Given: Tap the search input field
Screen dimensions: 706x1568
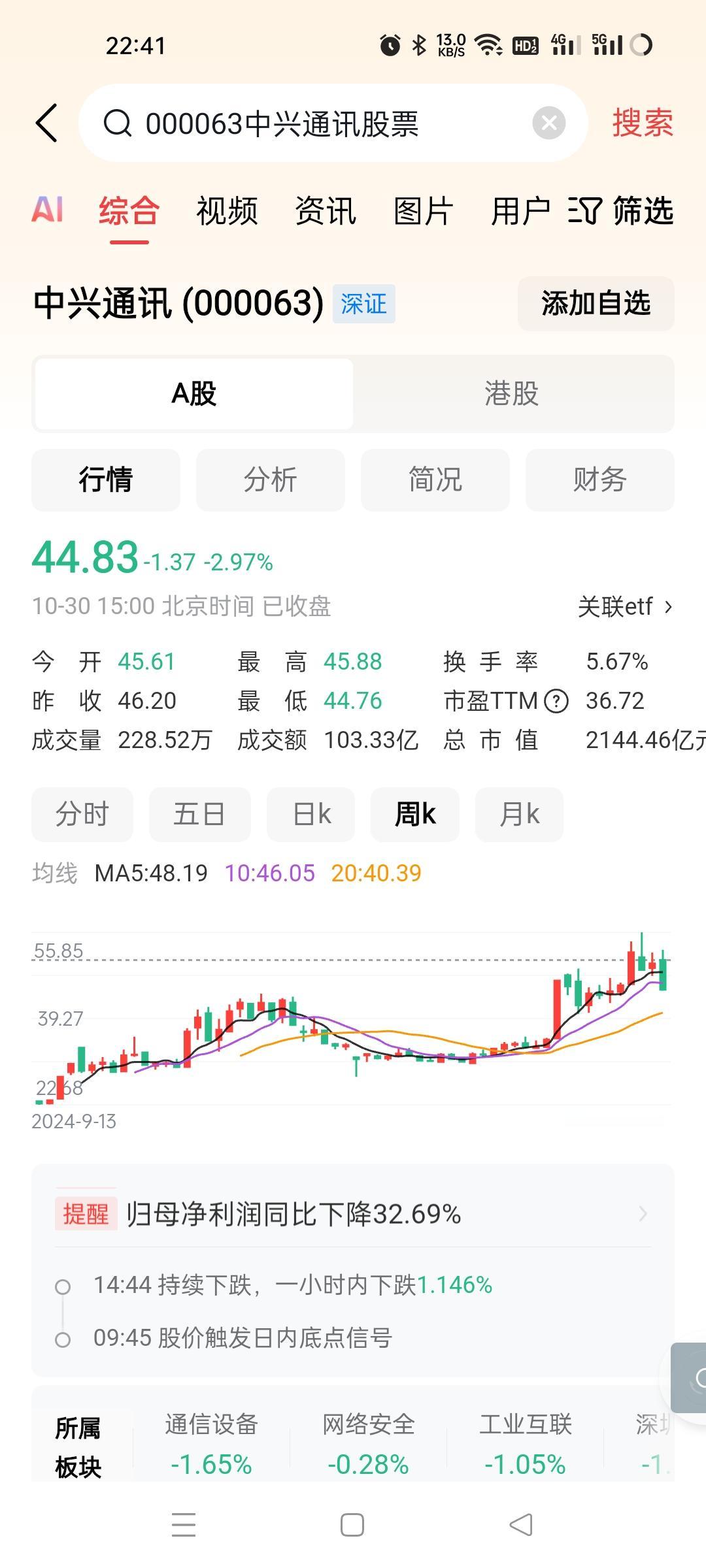Looking at the screenshot, I should [x=327, y=124].
